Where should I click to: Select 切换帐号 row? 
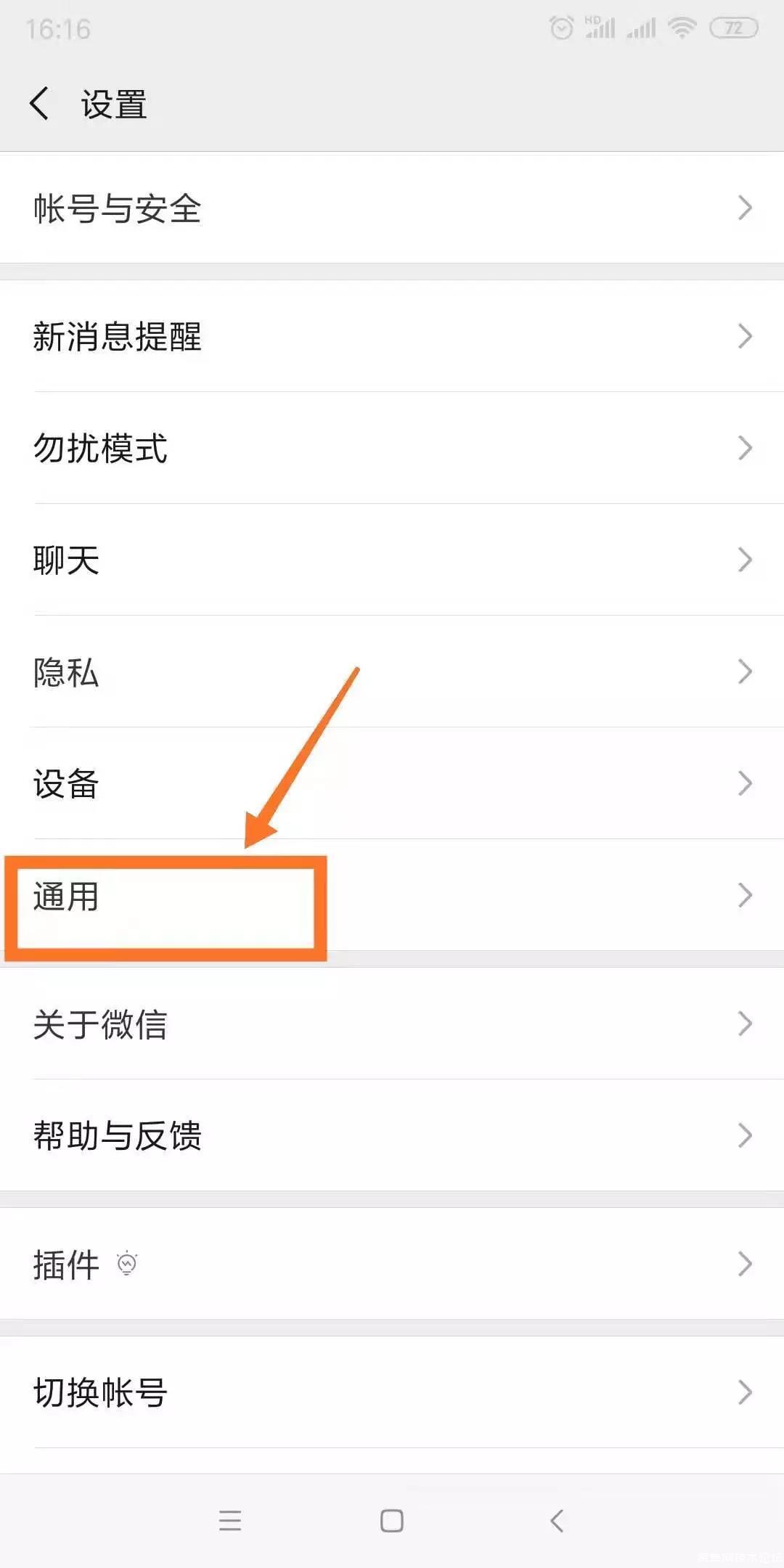point(392,1392)
